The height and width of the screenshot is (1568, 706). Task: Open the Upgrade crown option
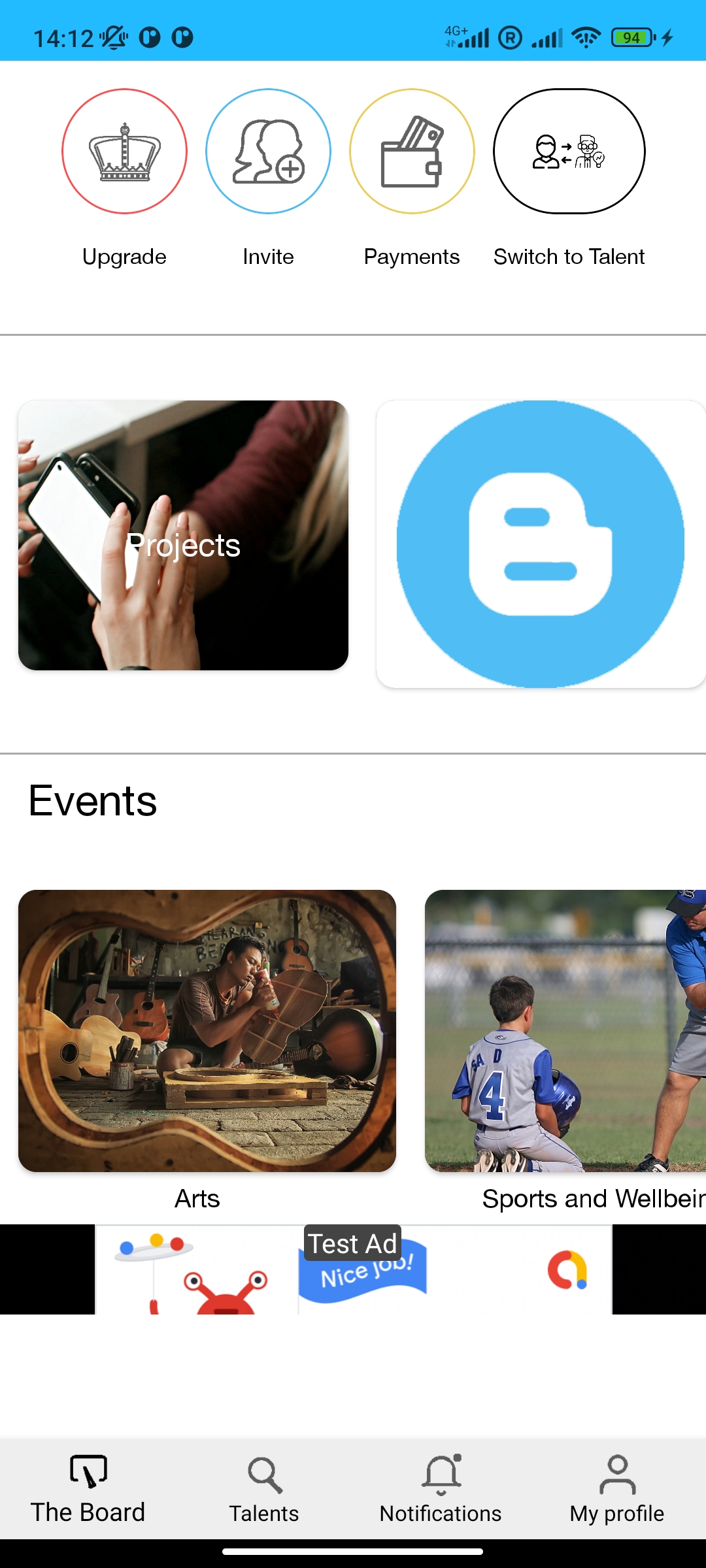[124, 152]
